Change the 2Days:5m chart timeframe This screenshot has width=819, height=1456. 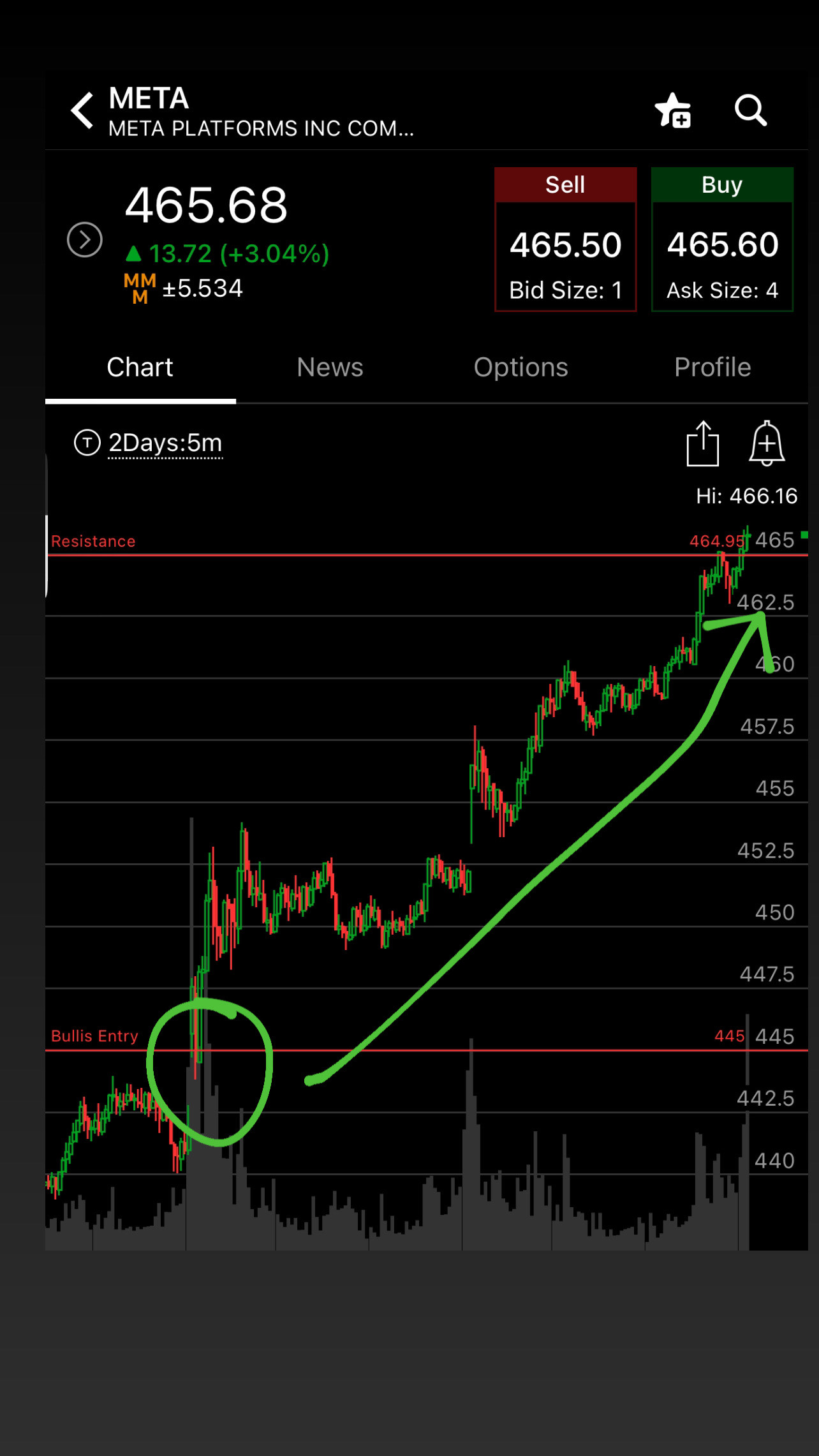point(165,443)
